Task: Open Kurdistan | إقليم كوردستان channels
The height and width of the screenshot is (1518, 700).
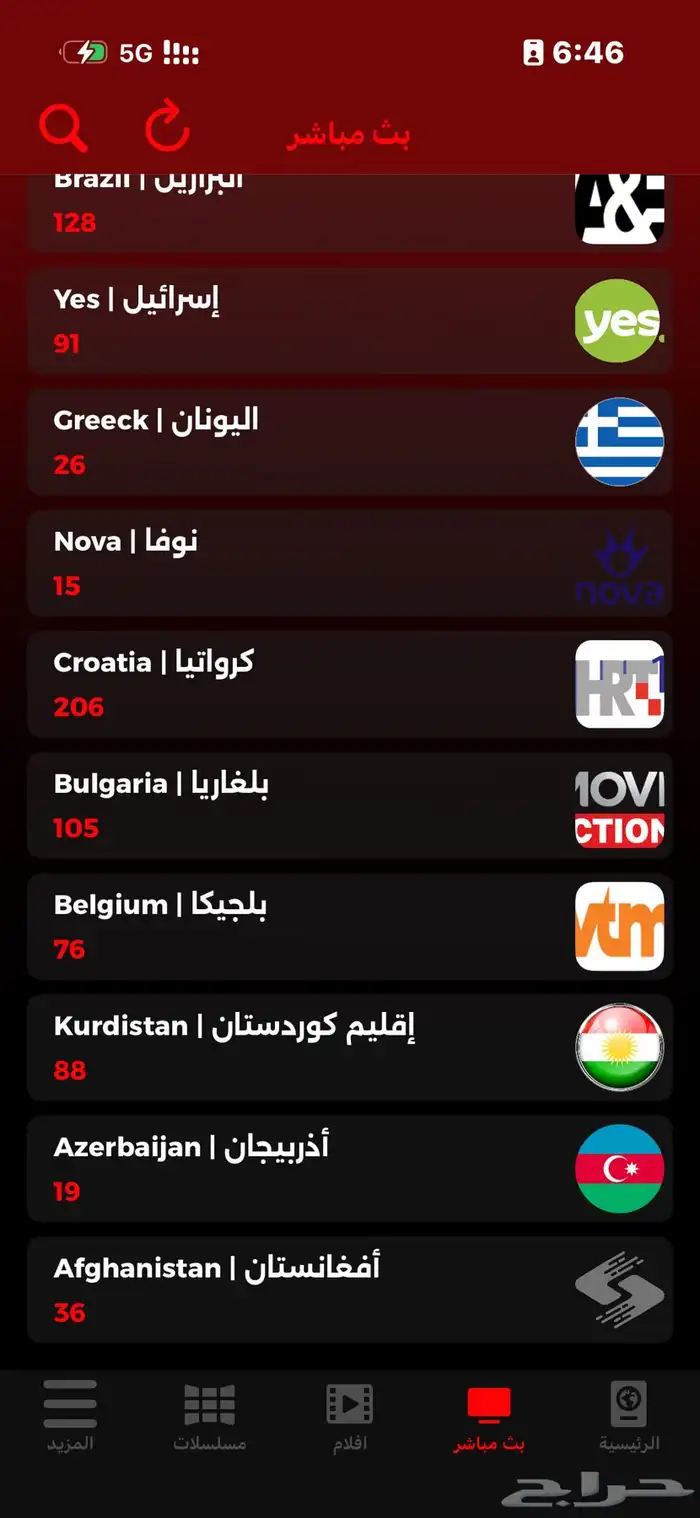Action: point(350,1047)
